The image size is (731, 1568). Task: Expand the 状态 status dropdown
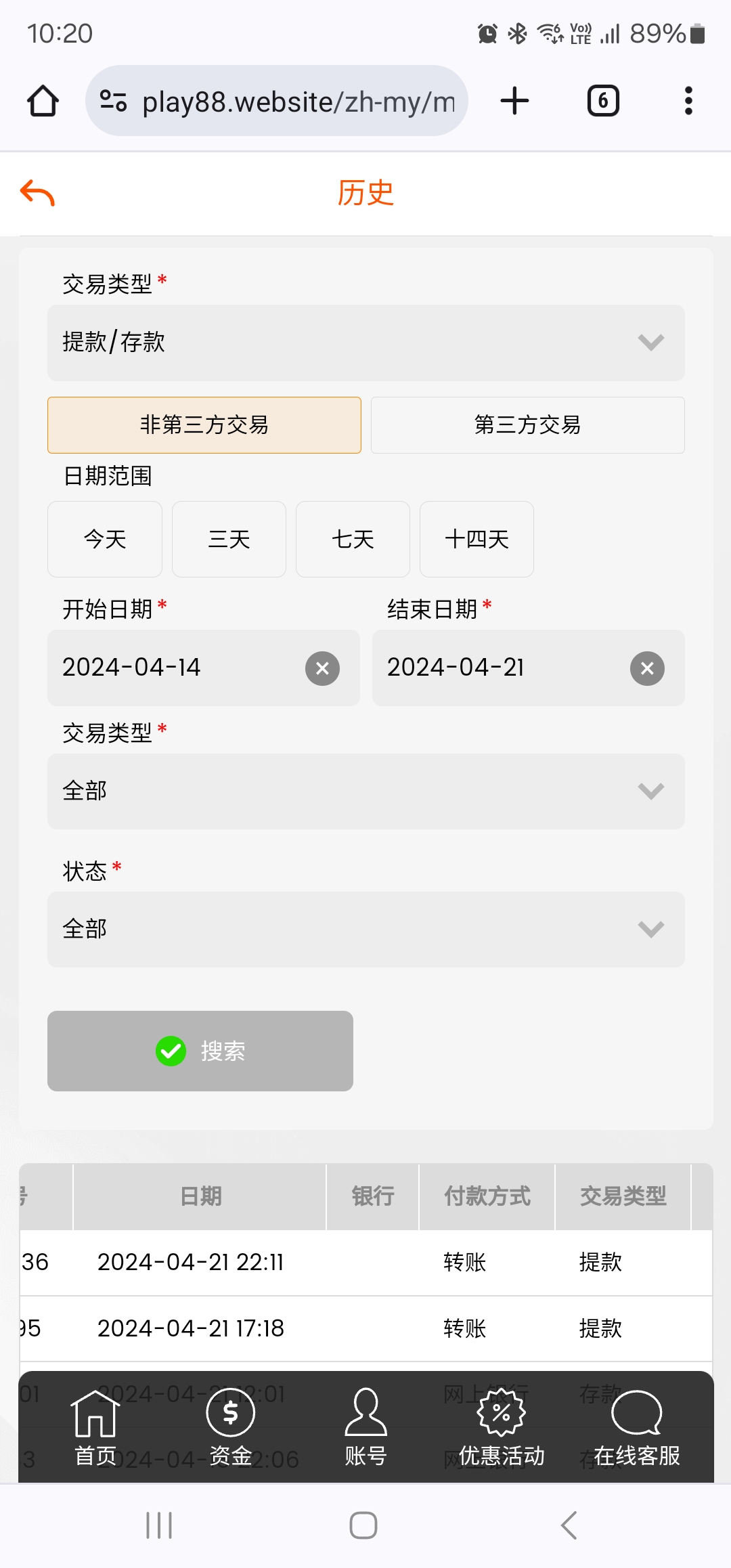365,930
